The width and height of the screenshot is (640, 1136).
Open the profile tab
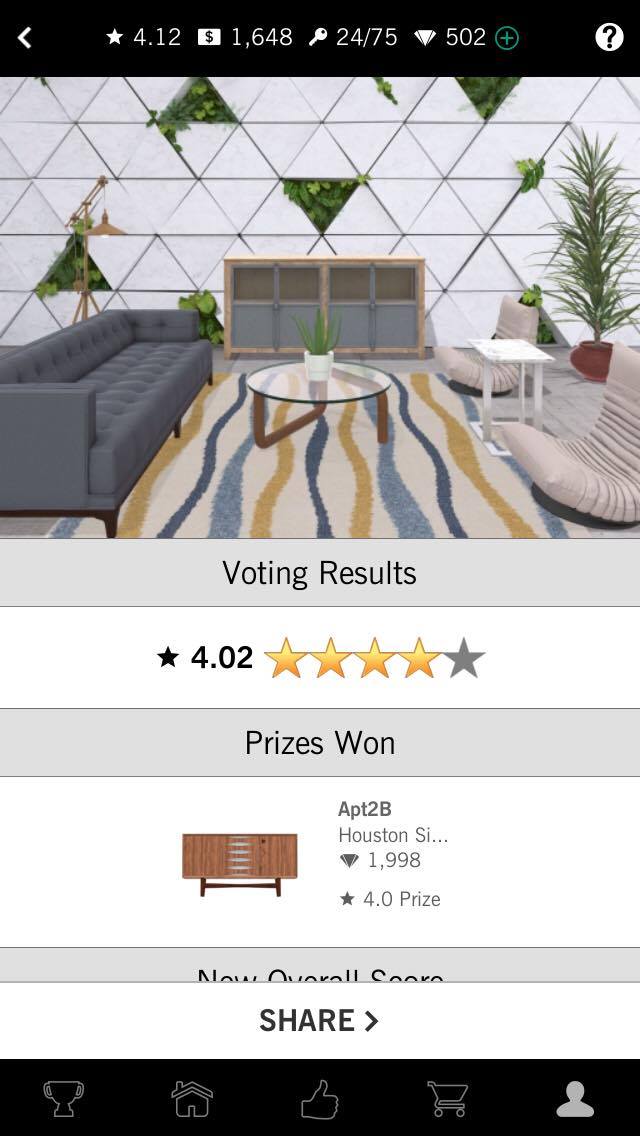click(x=575, y=1098)
